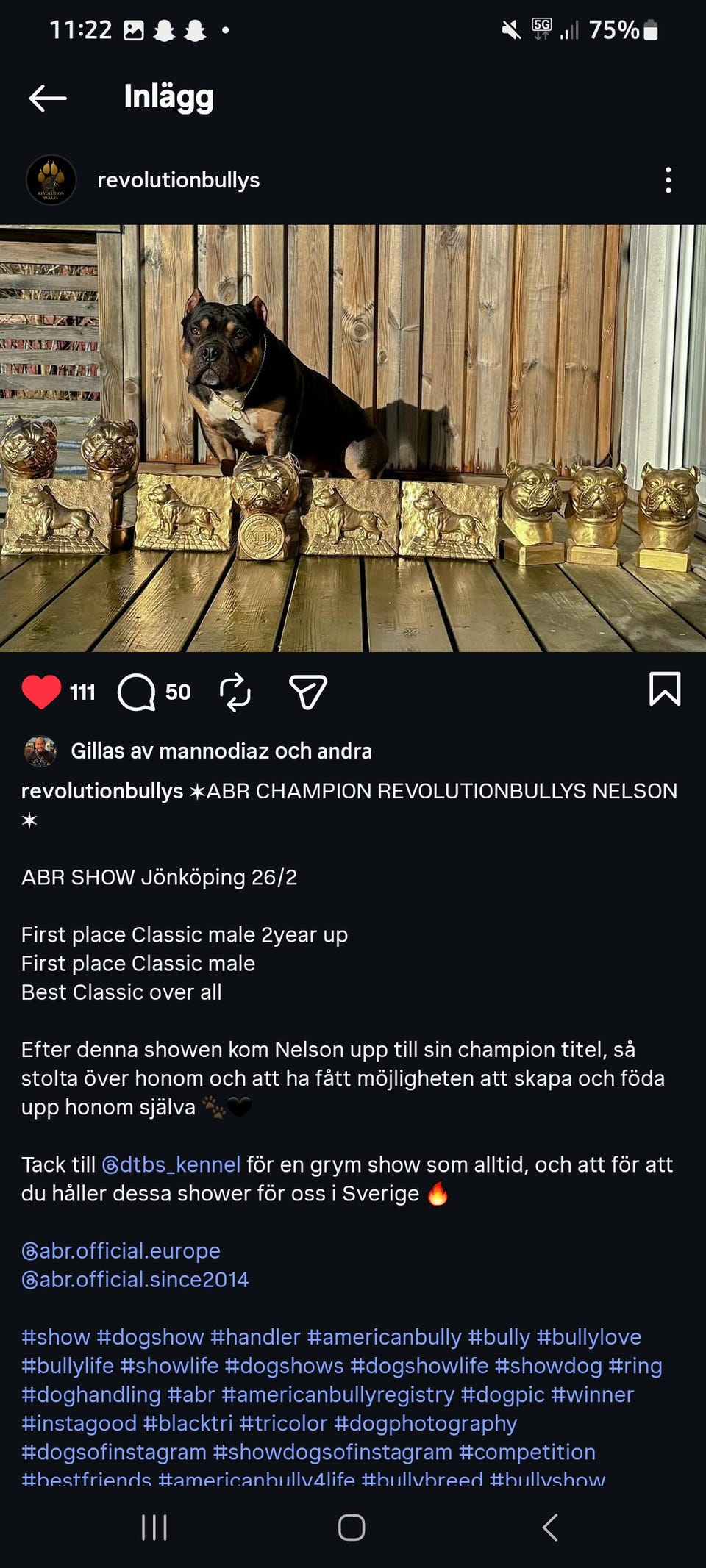Tap the revolutionbullys username header

(177, 180)
